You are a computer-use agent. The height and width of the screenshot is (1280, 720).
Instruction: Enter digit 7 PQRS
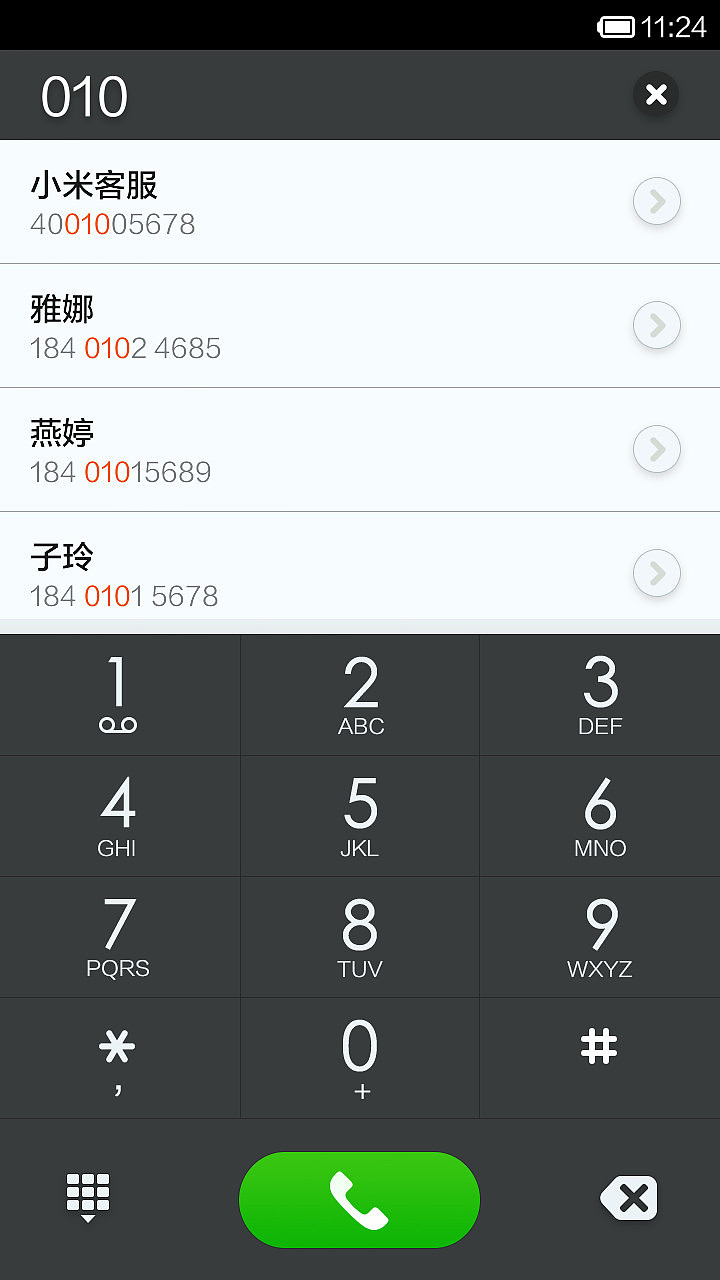tap(120, 937)
